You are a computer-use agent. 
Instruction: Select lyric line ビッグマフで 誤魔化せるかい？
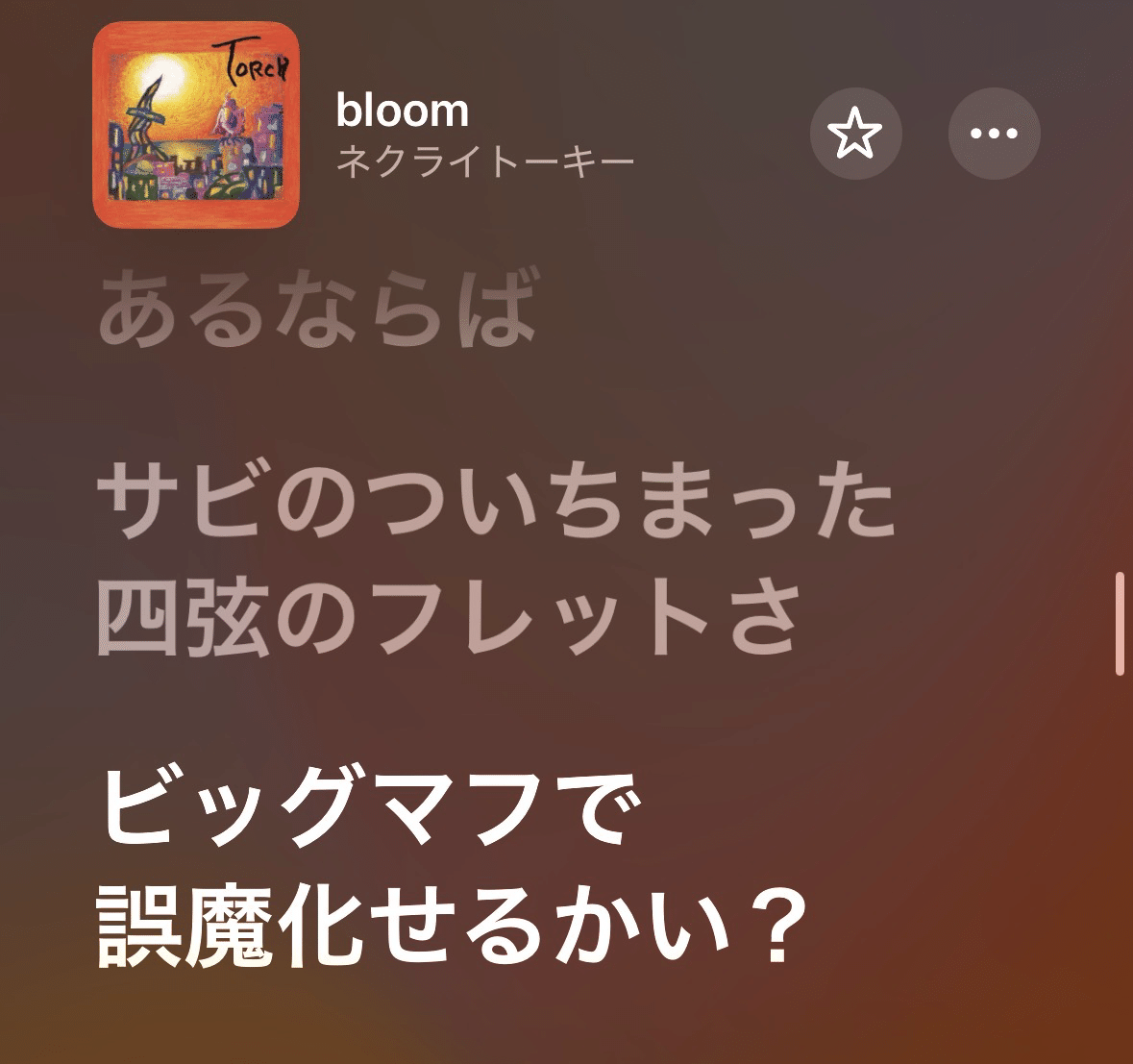tap(452, 869)
